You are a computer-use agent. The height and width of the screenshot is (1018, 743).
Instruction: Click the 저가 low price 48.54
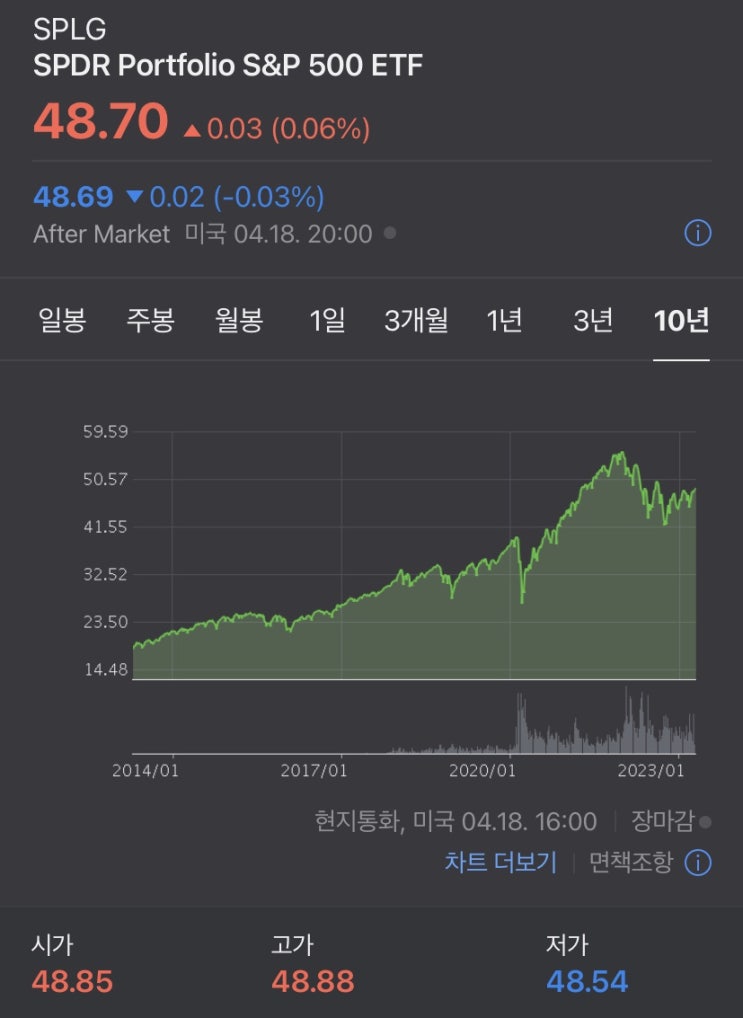click(x=587, y=982)
